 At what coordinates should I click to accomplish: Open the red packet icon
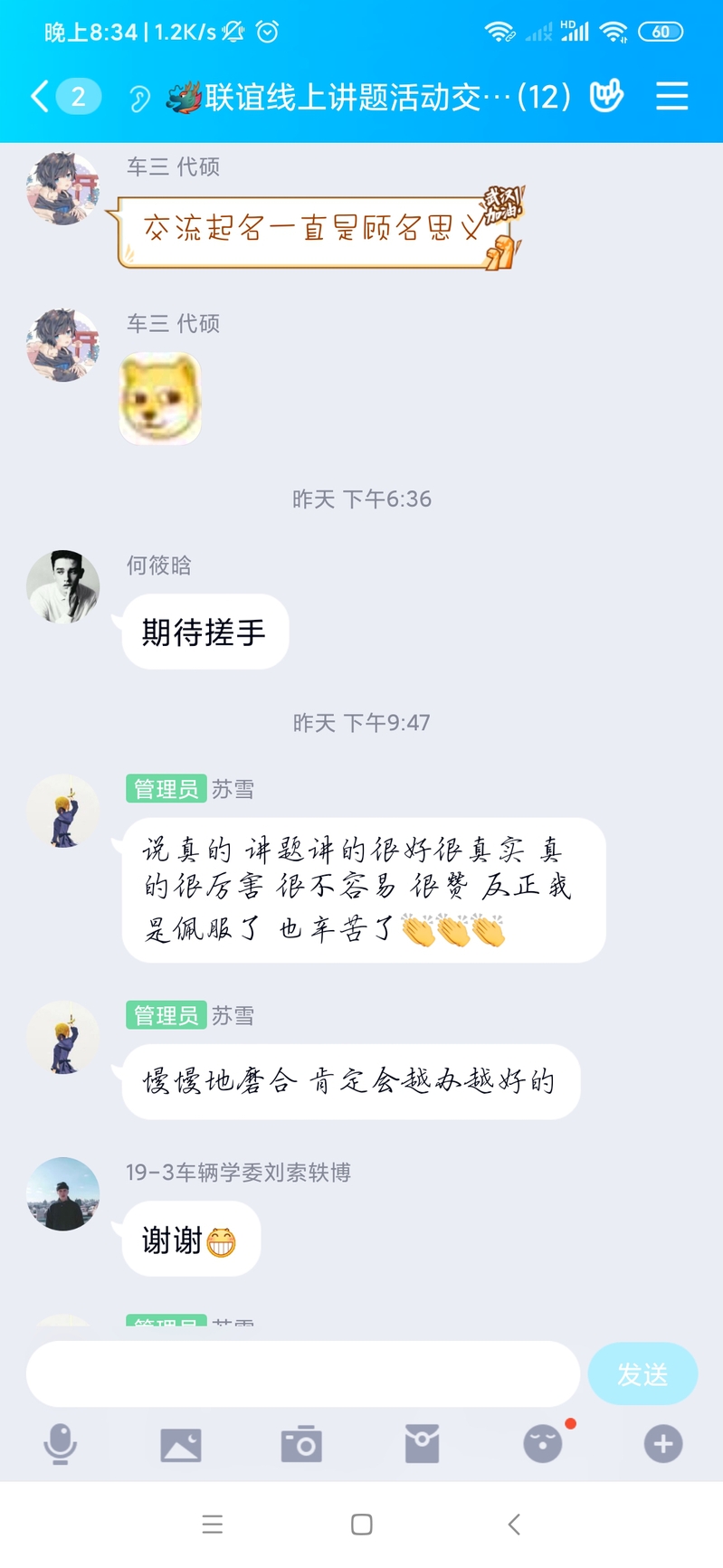(422, 1444)
